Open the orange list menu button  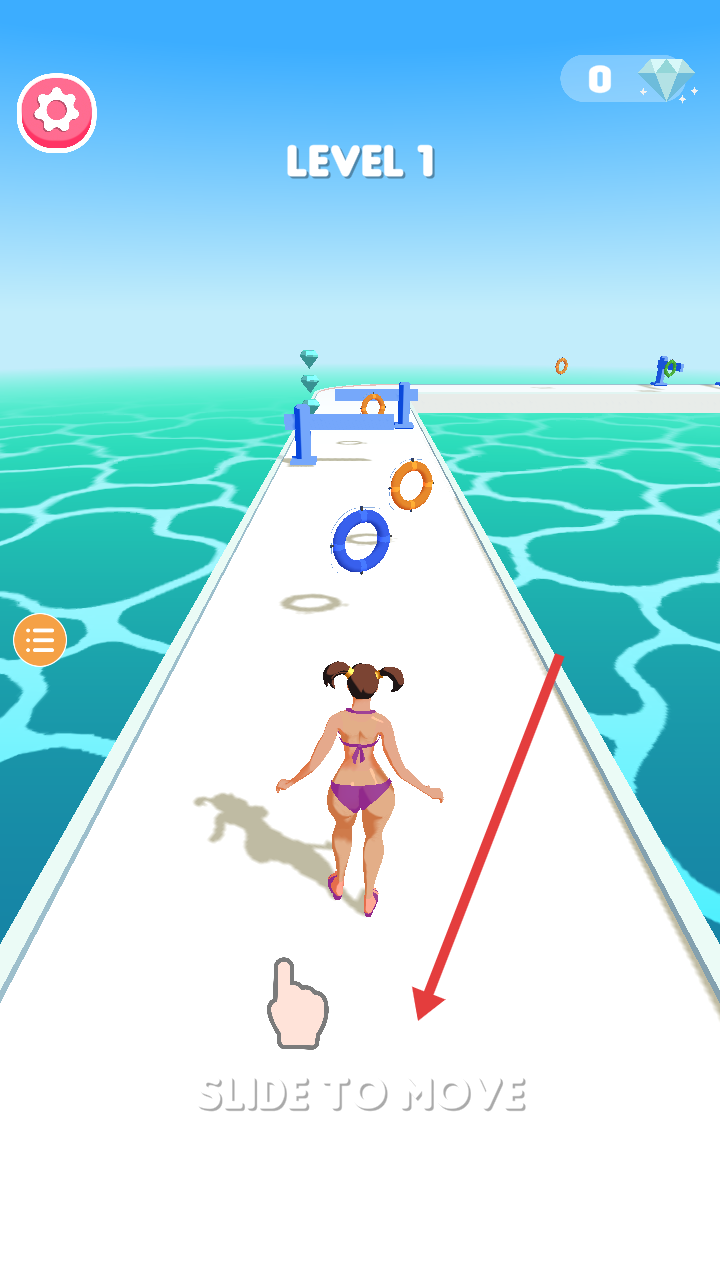tap(40, 640)
